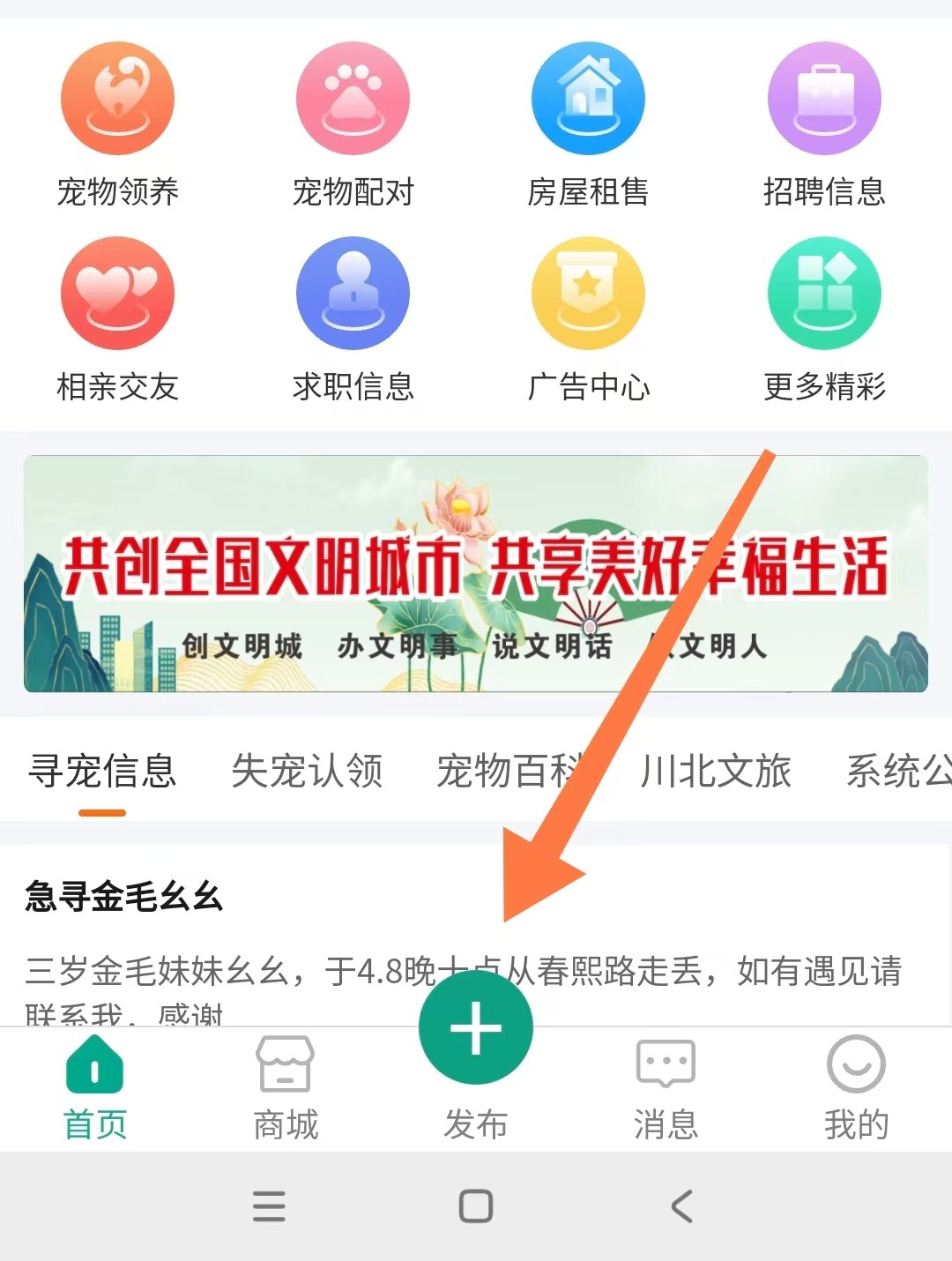
Task: Tap the green 发布 plus button
Action: tap(476, 1028)
